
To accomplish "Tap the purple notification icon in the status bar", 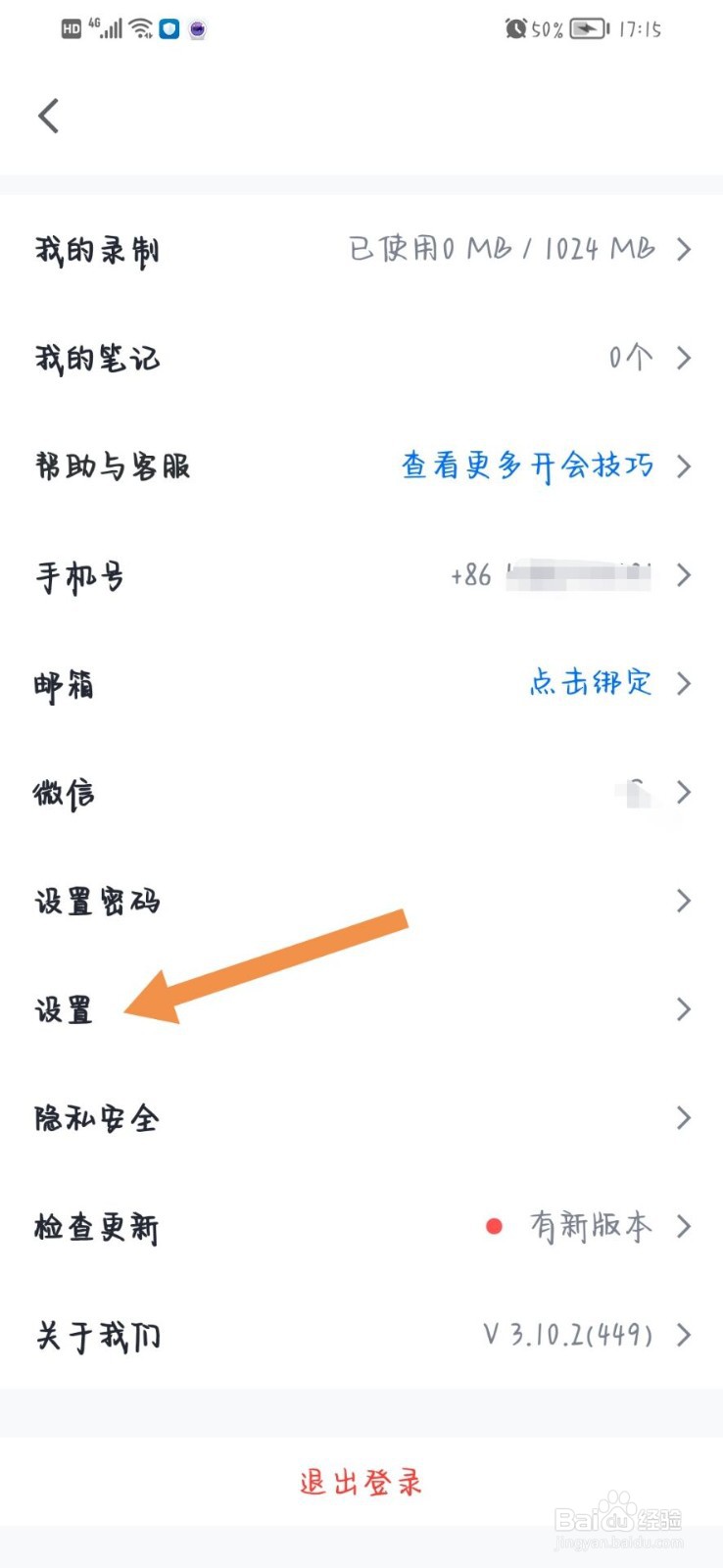I will click(x=196, y=29).
